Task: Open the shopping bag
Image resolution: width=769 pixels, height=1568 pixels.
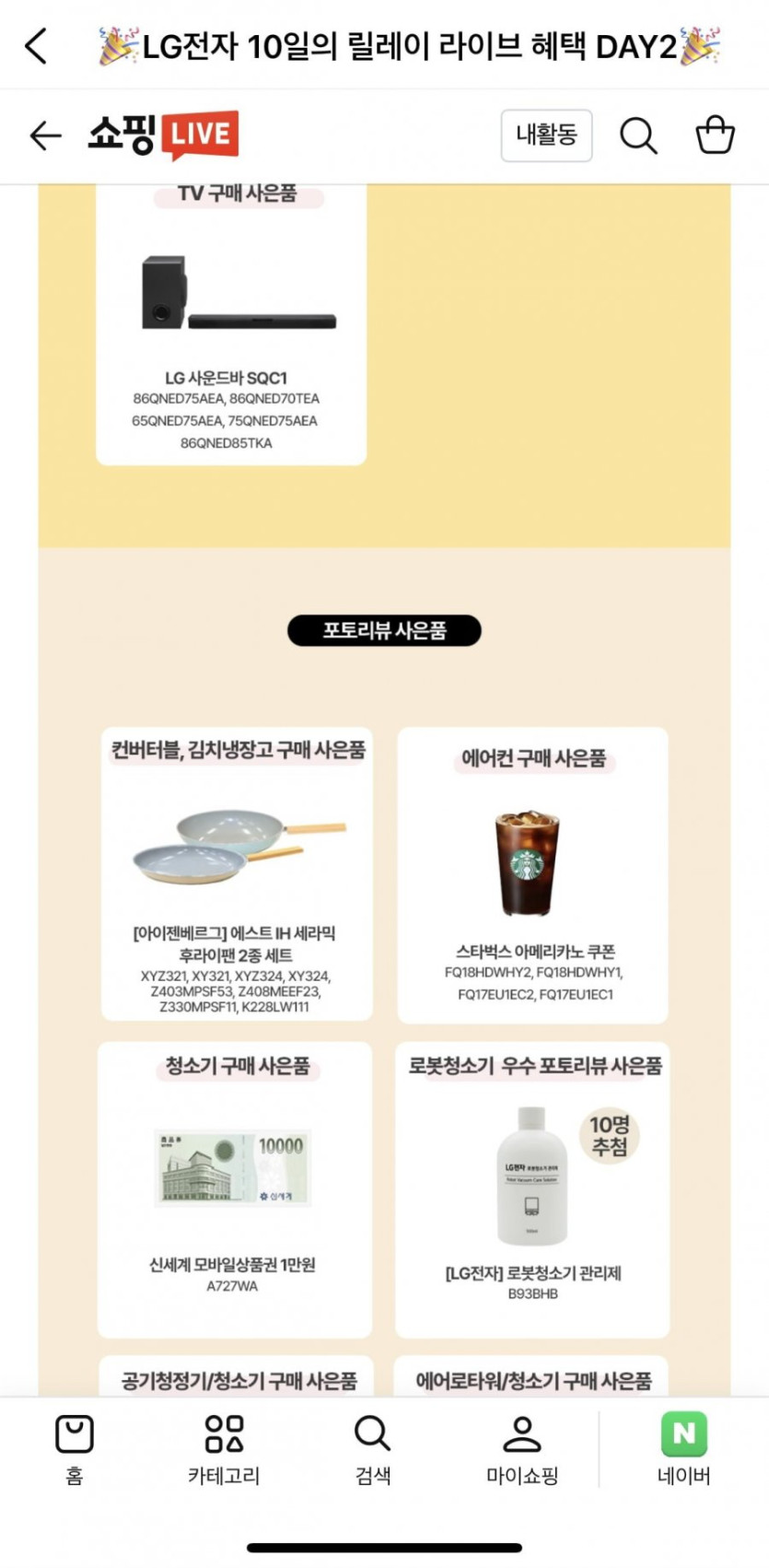Action: pos(715,135)
